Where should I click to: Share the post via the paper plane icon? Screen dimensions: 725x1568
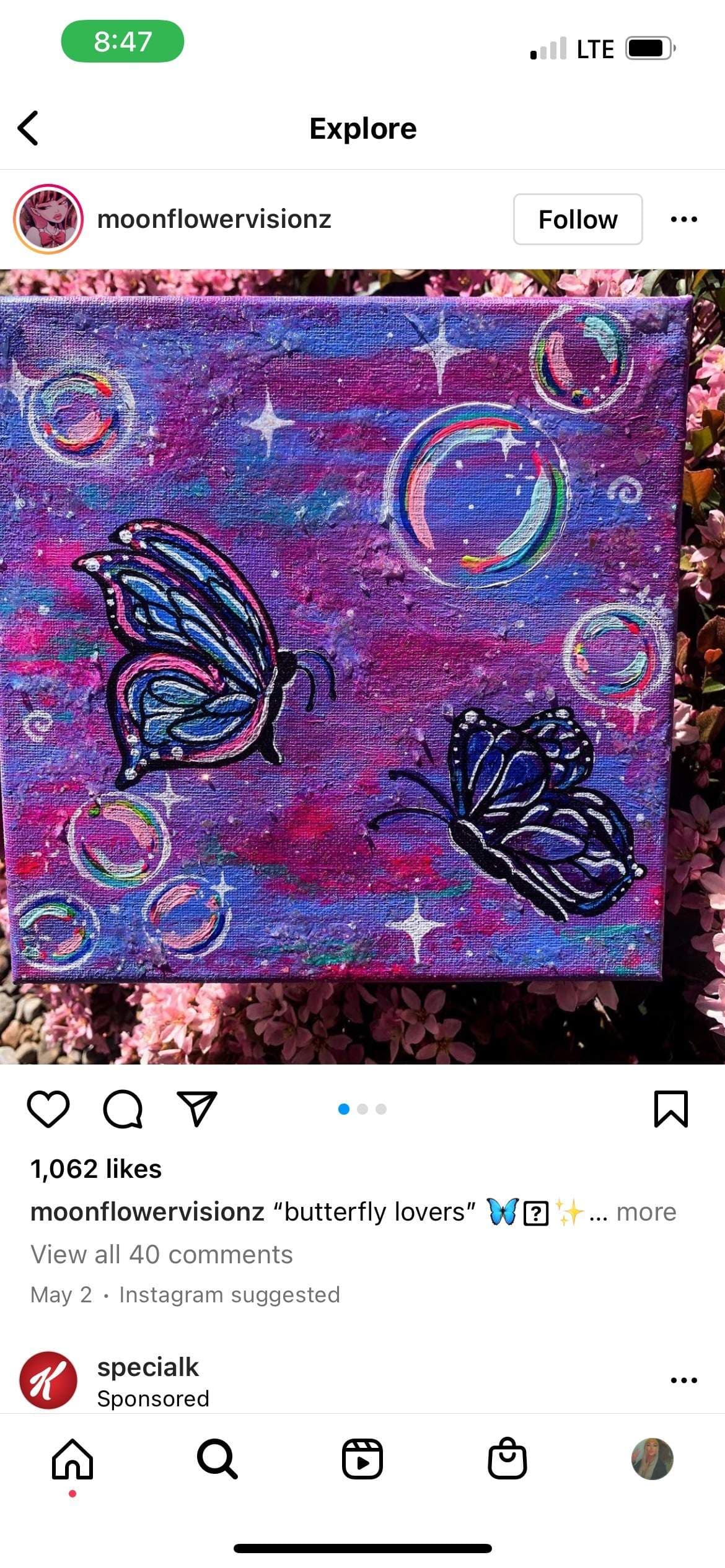pos(197,1108)
